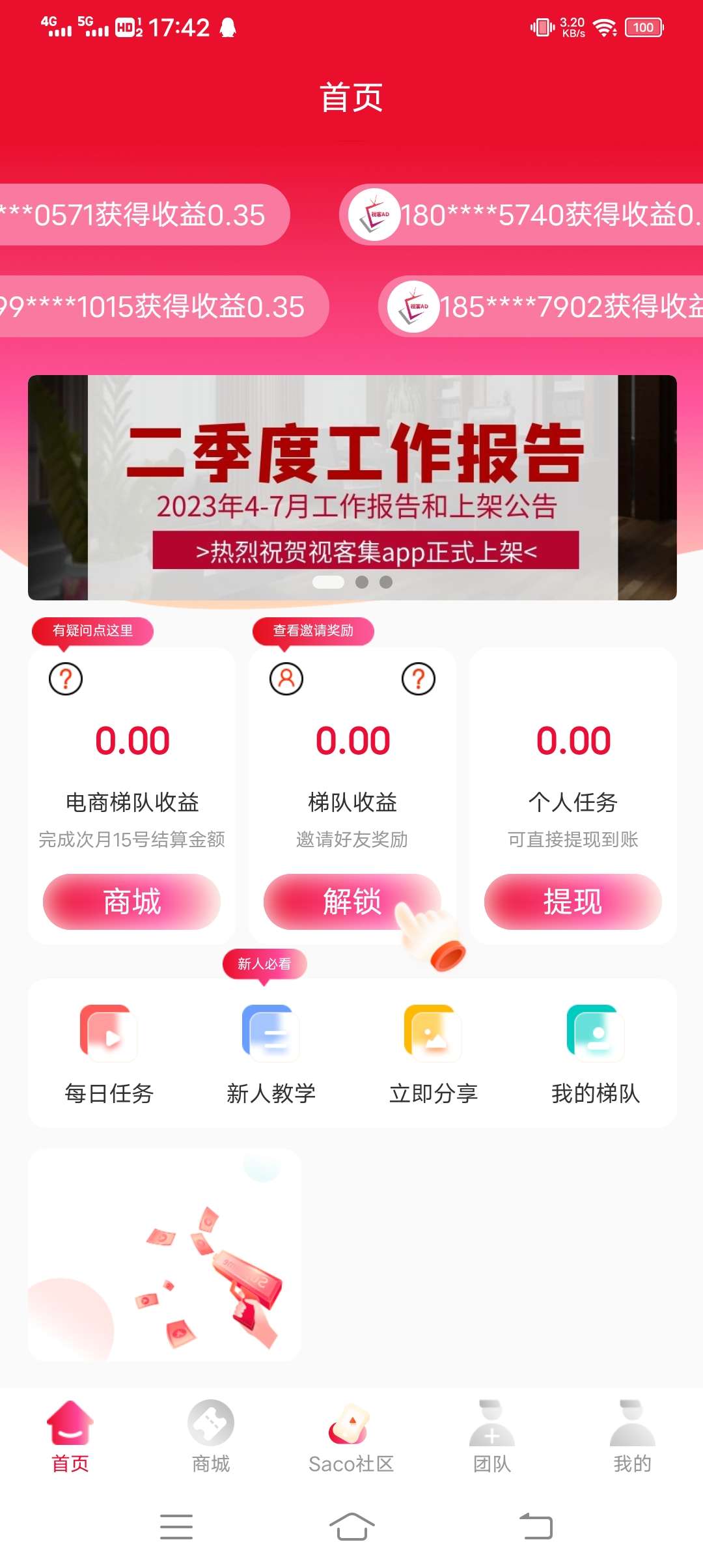Tap the 商城 button under 电商梯队收益
The height and width of the screenshot is (1568, 703).
(131, 901)
